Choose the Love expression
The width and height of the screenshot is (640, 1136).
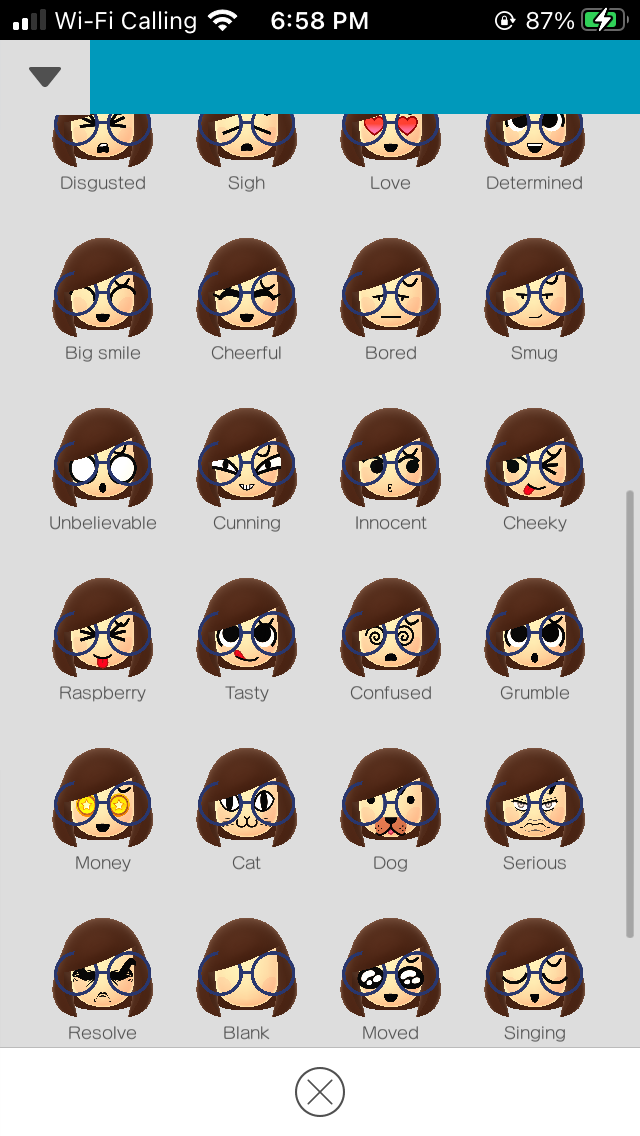click(391, 153)
